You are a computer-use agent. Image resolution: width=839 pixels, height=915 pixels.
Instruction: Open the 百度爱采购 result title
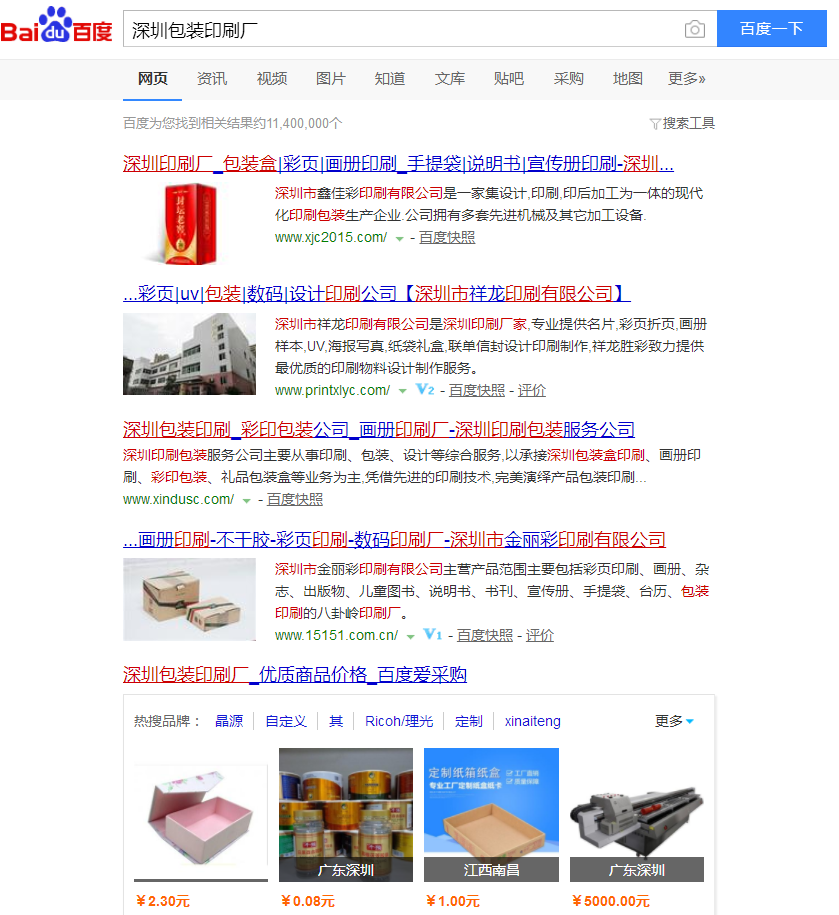pyautogui.click(x=294, y=675)
